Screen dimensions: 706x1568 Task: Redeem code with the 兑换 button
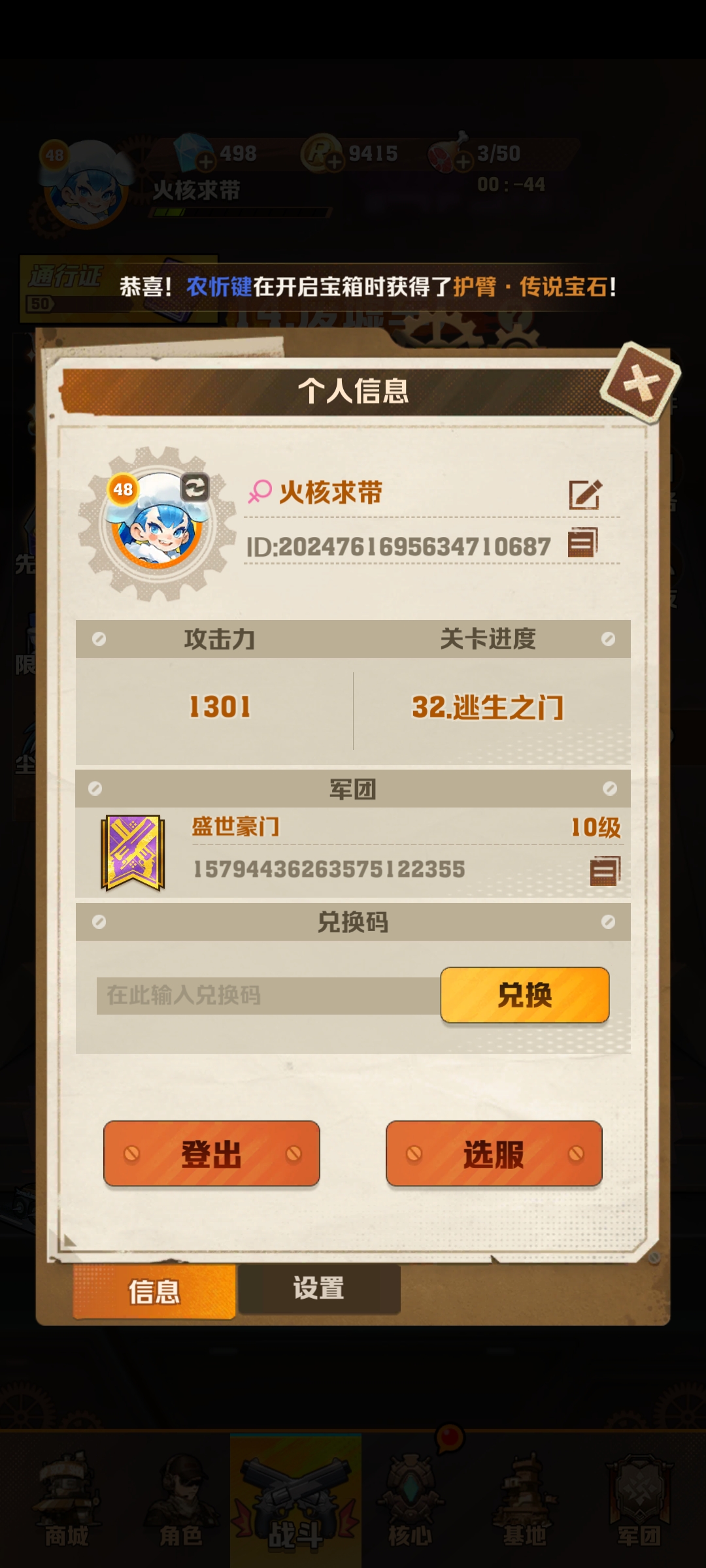tap(524, 995)
